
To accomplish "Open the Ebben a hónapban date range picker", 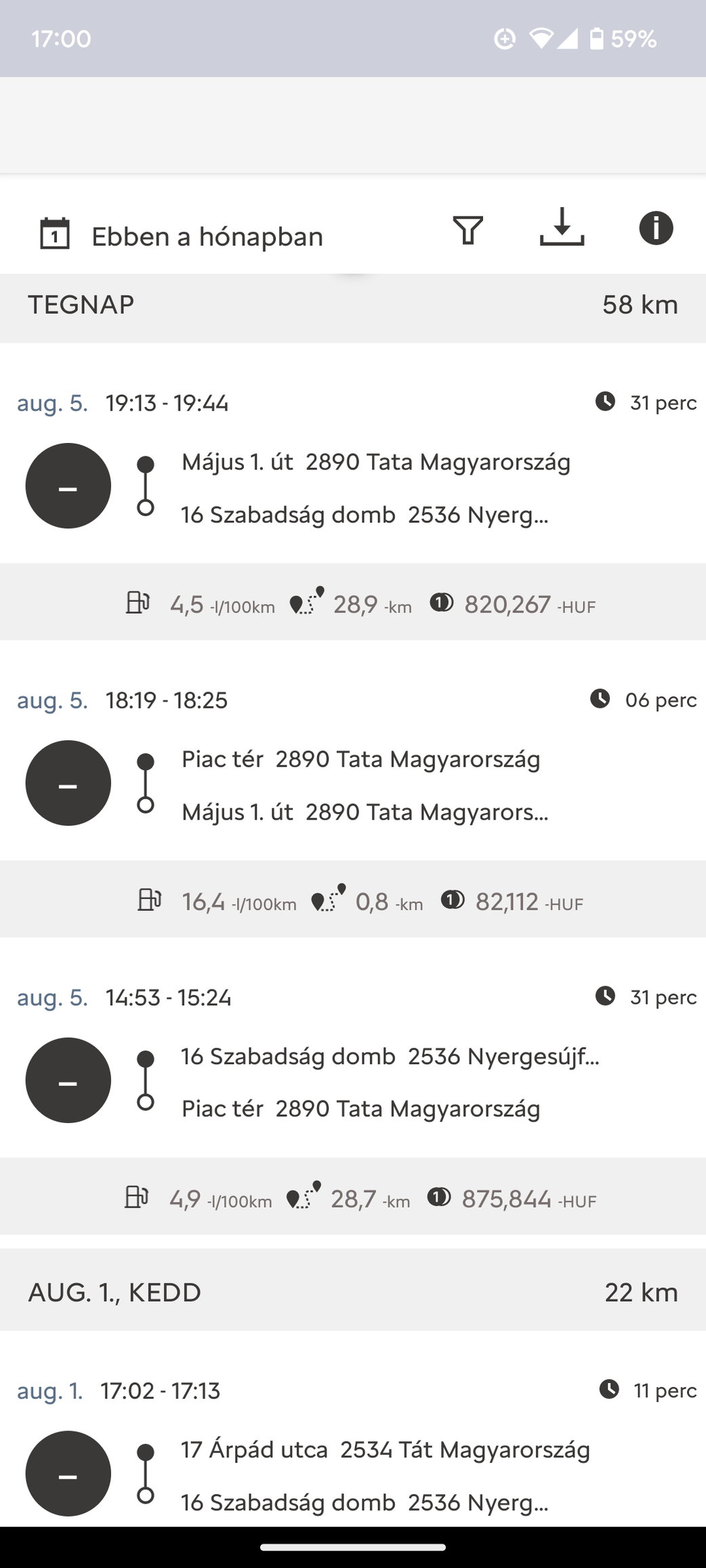I will (x=182, y=235).
